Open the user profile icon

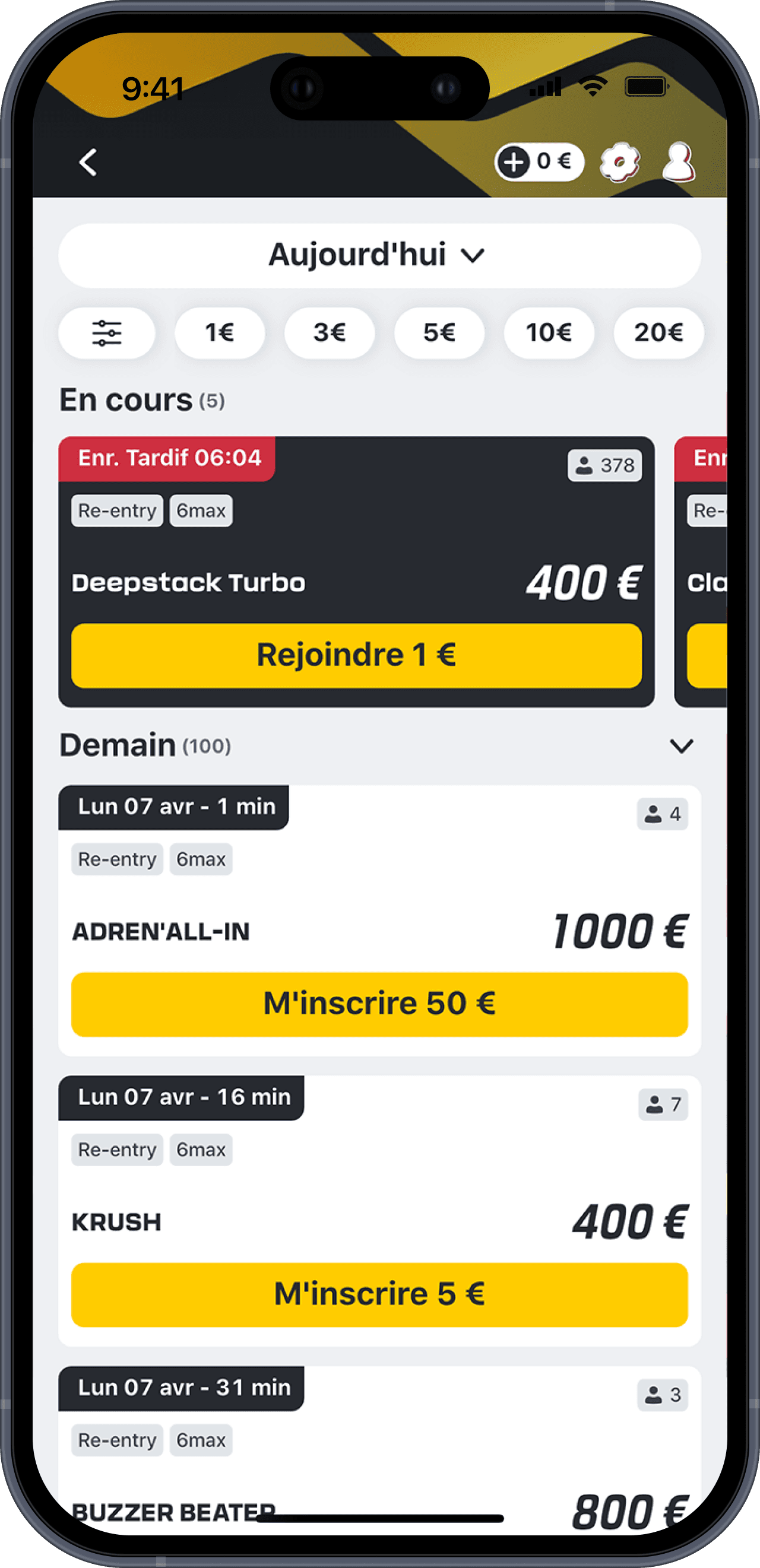tap(679, 162)
